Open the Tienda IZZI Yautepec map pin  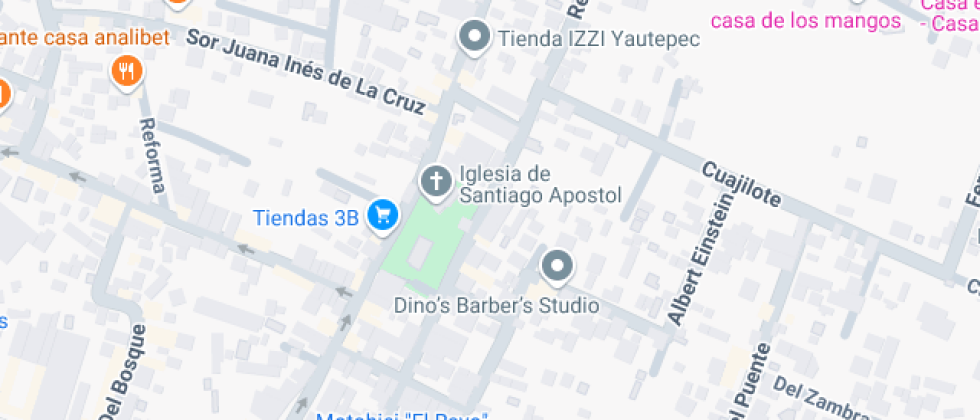474,39
